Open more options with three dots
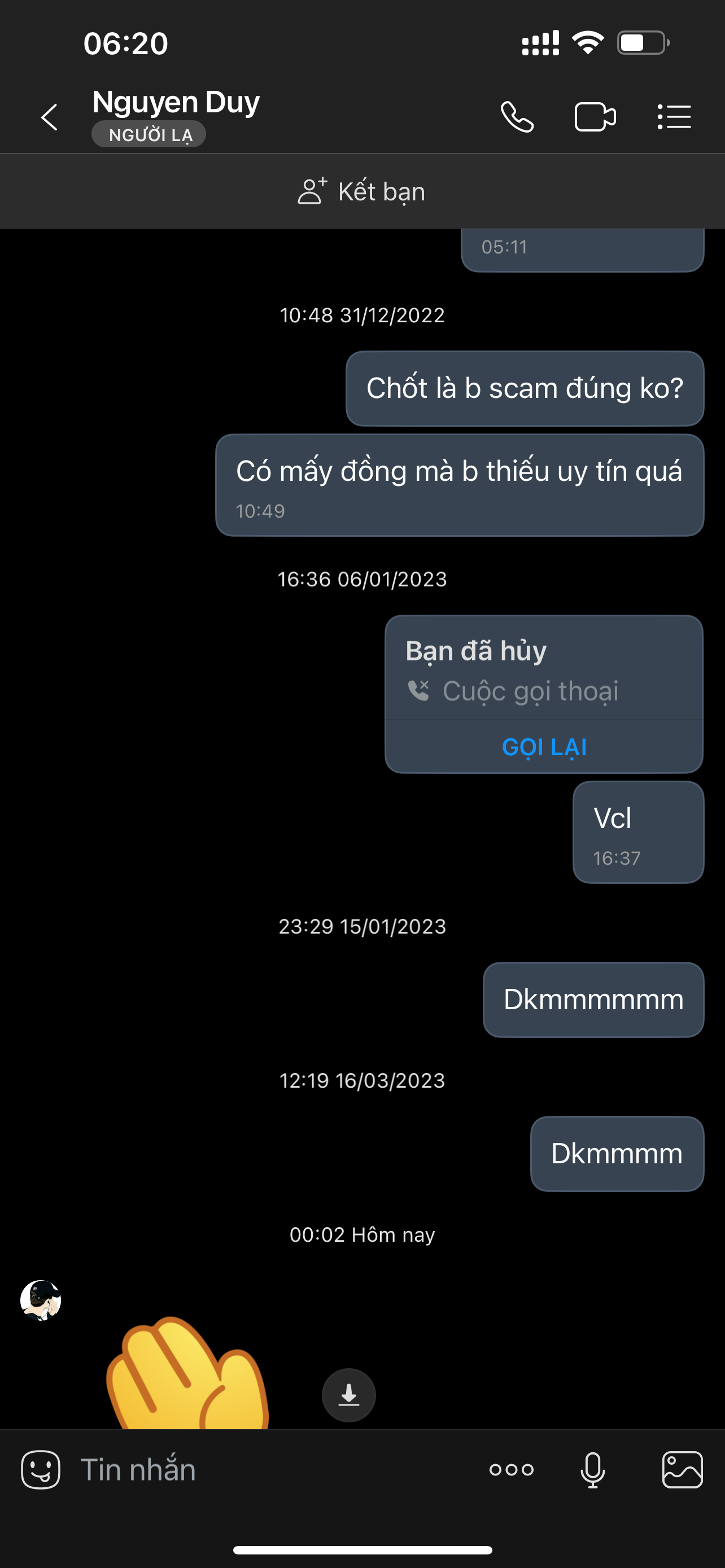Screen dimensions: 725x1568 pyautogui.click(x=512, y=1470)
